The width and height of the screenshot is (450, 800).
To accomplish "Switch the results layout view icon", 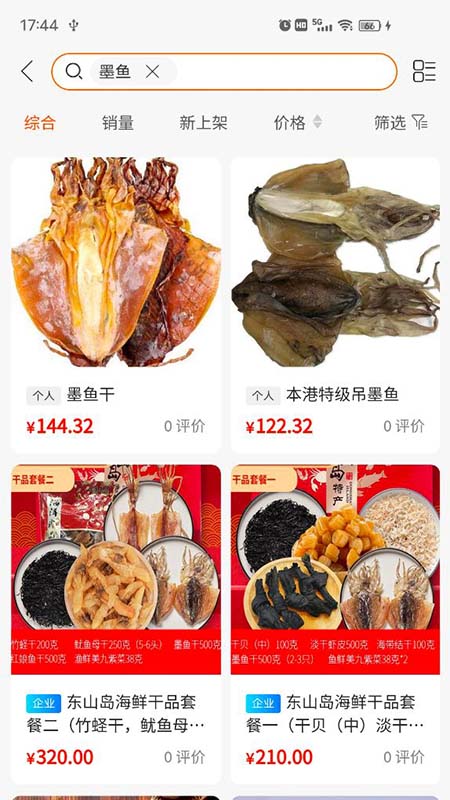I will coord(424,71).
